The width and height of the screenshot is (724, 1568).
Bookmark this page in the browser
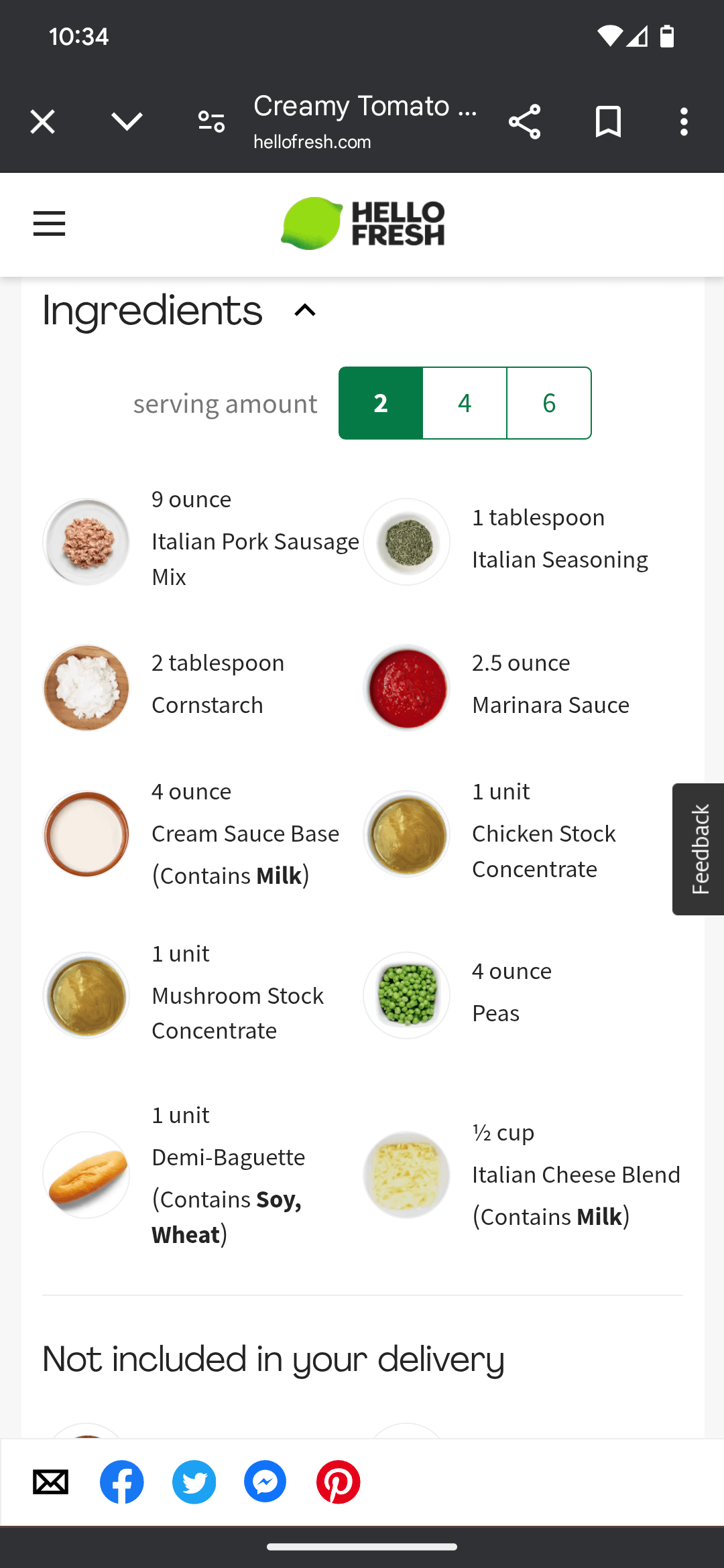pyautogui.click(x=608, y=122)
